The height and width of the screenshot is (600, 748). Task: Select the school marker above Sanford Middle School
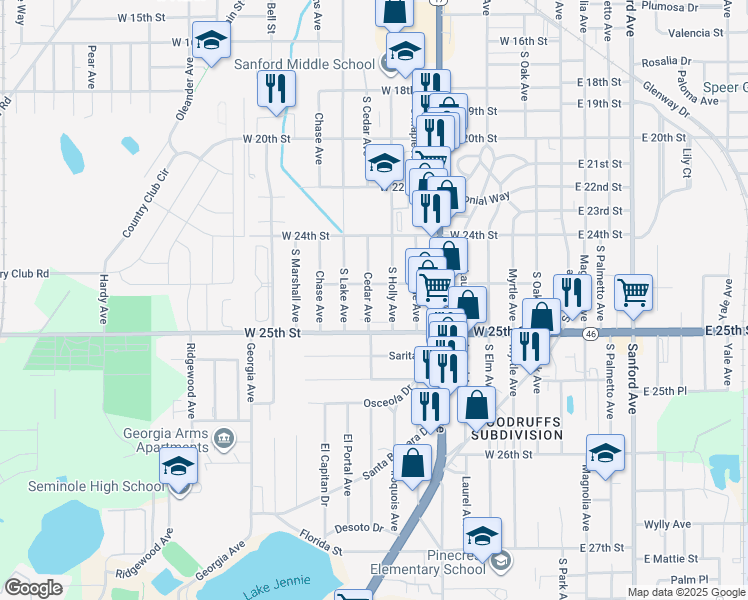pos(405,50)
